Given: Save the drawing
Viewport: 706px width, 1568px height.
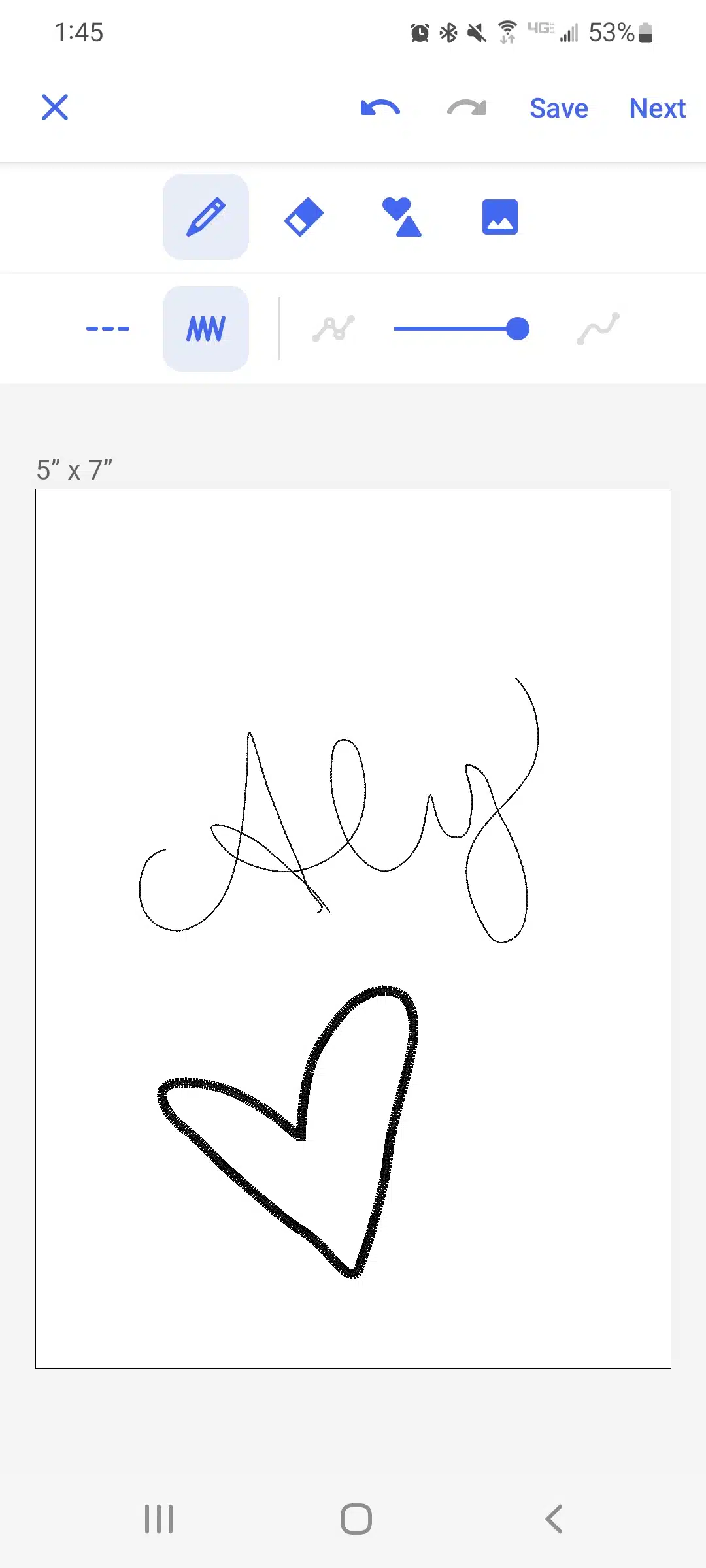Looking at the screenshot, I should point(558,108).
